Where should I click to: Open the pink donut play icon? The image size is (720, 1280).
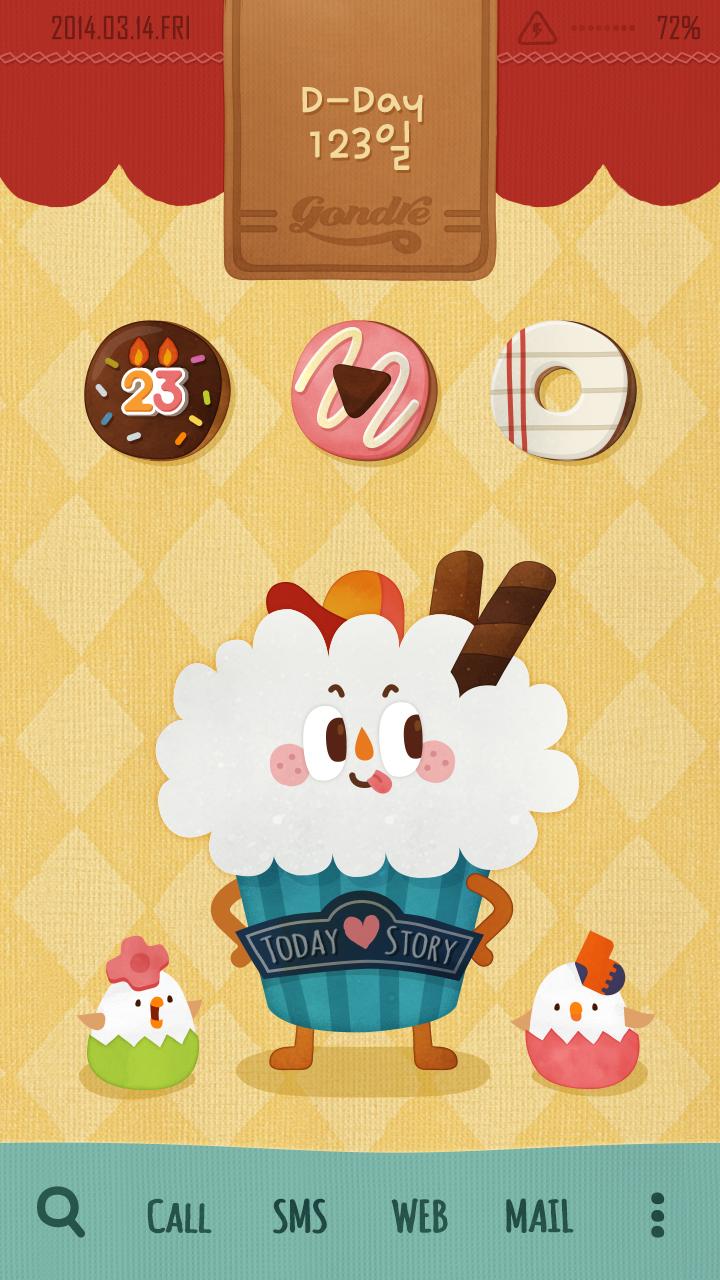click(x=363, y=391)
